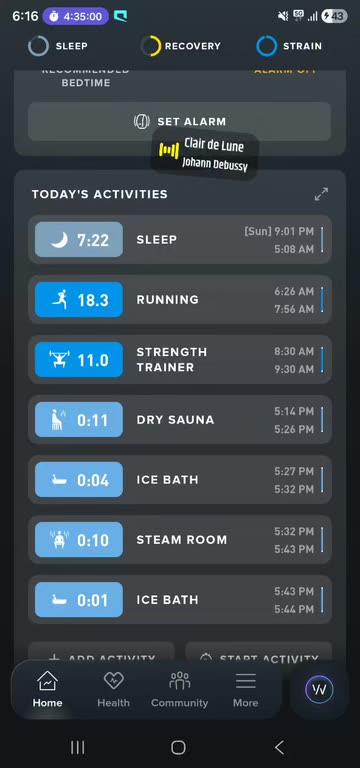360x768 pixels.
Task: Open the Recovery ring at top
Action: pos(180,46)
